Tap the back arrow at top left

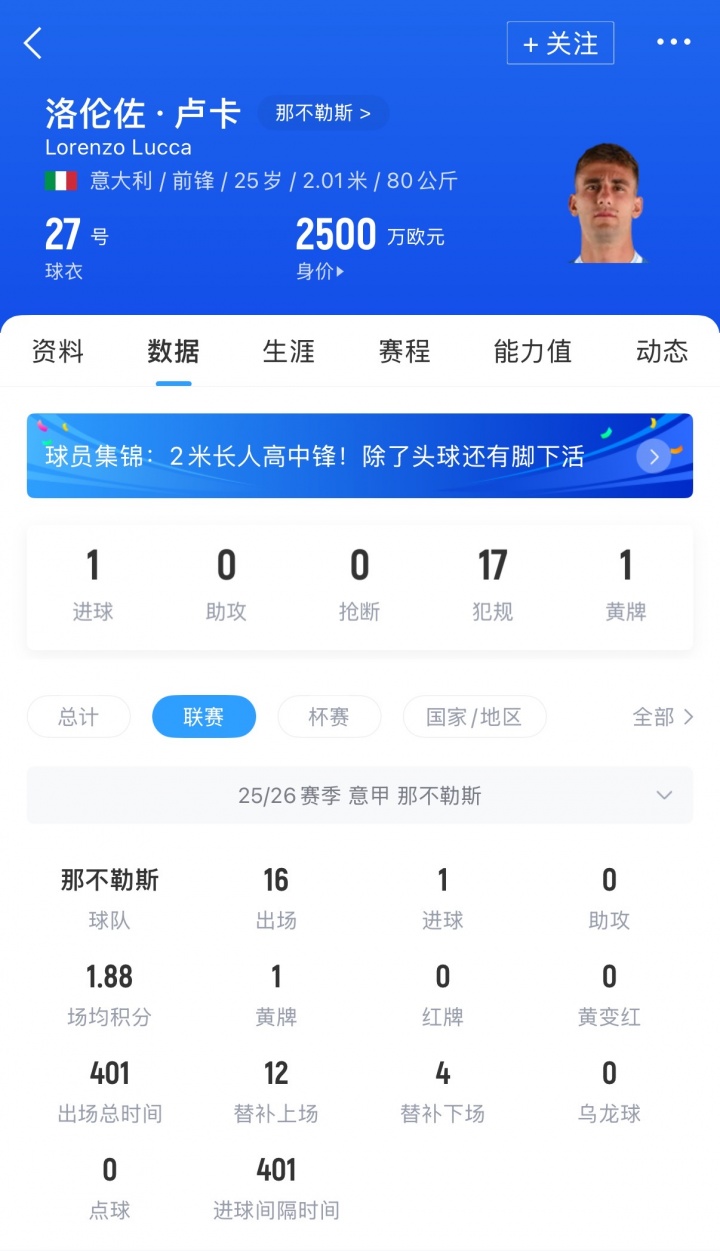point(33,43)
